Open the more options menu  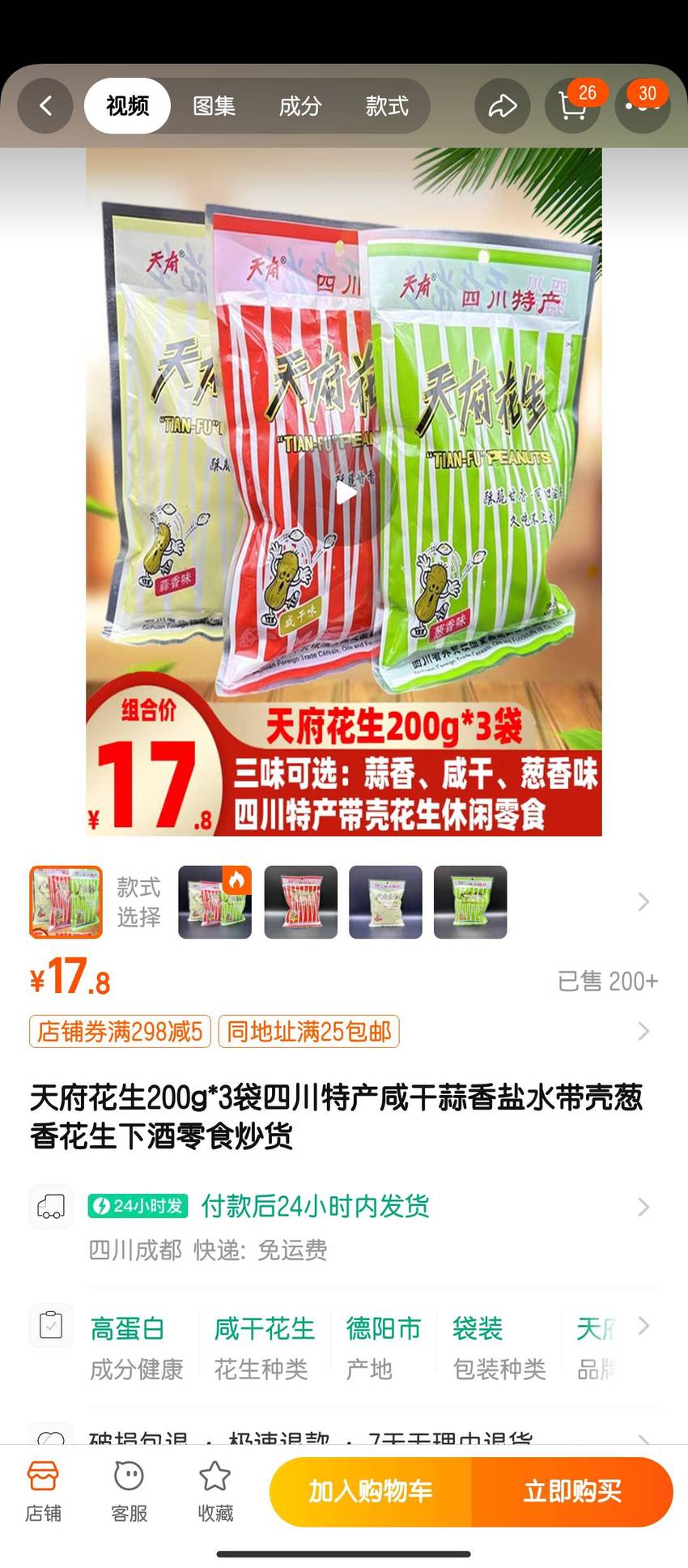[643, 105]
